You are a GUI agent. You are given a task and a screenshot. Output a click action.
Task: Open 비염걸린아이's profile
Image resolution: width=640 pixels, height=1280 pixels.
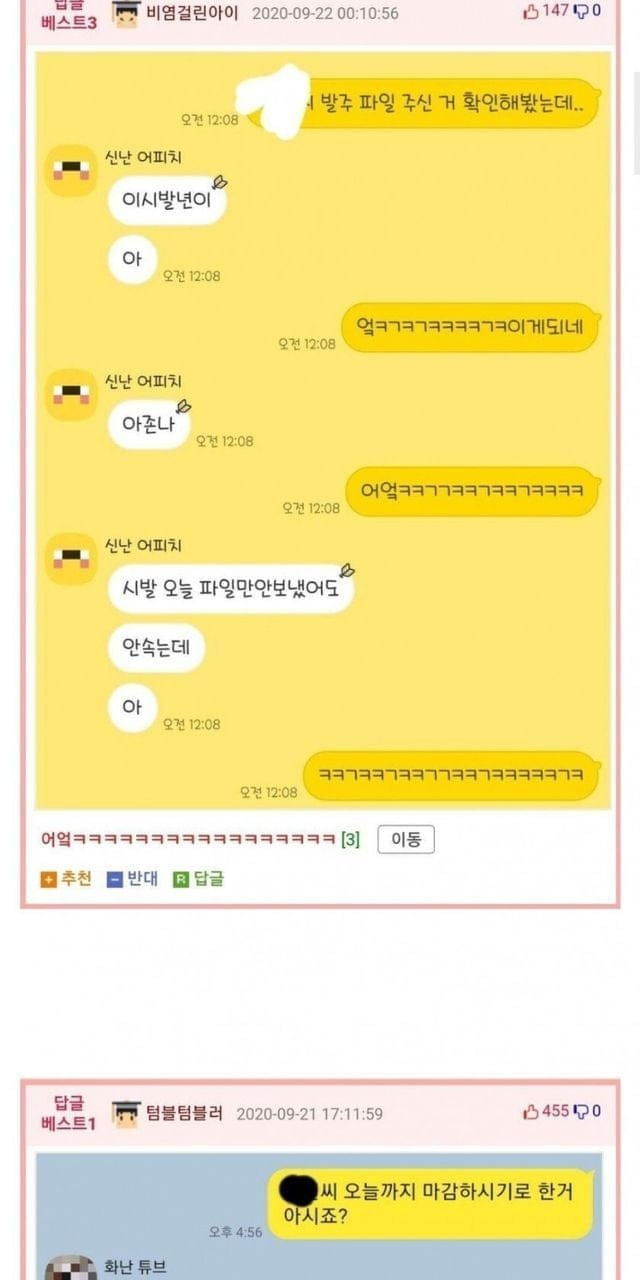[x=191, y=13]
